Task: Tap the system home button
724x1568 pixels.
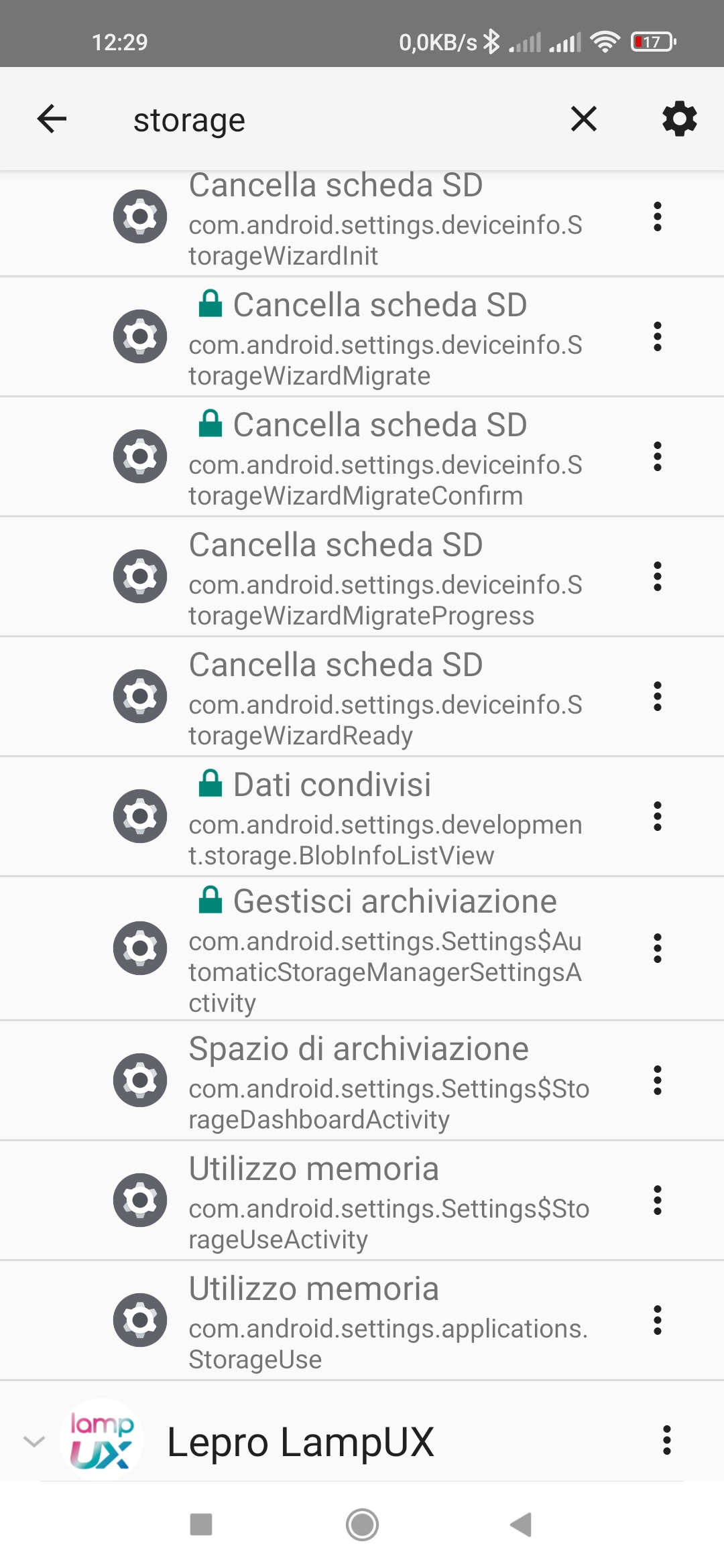Action: 362,1525
